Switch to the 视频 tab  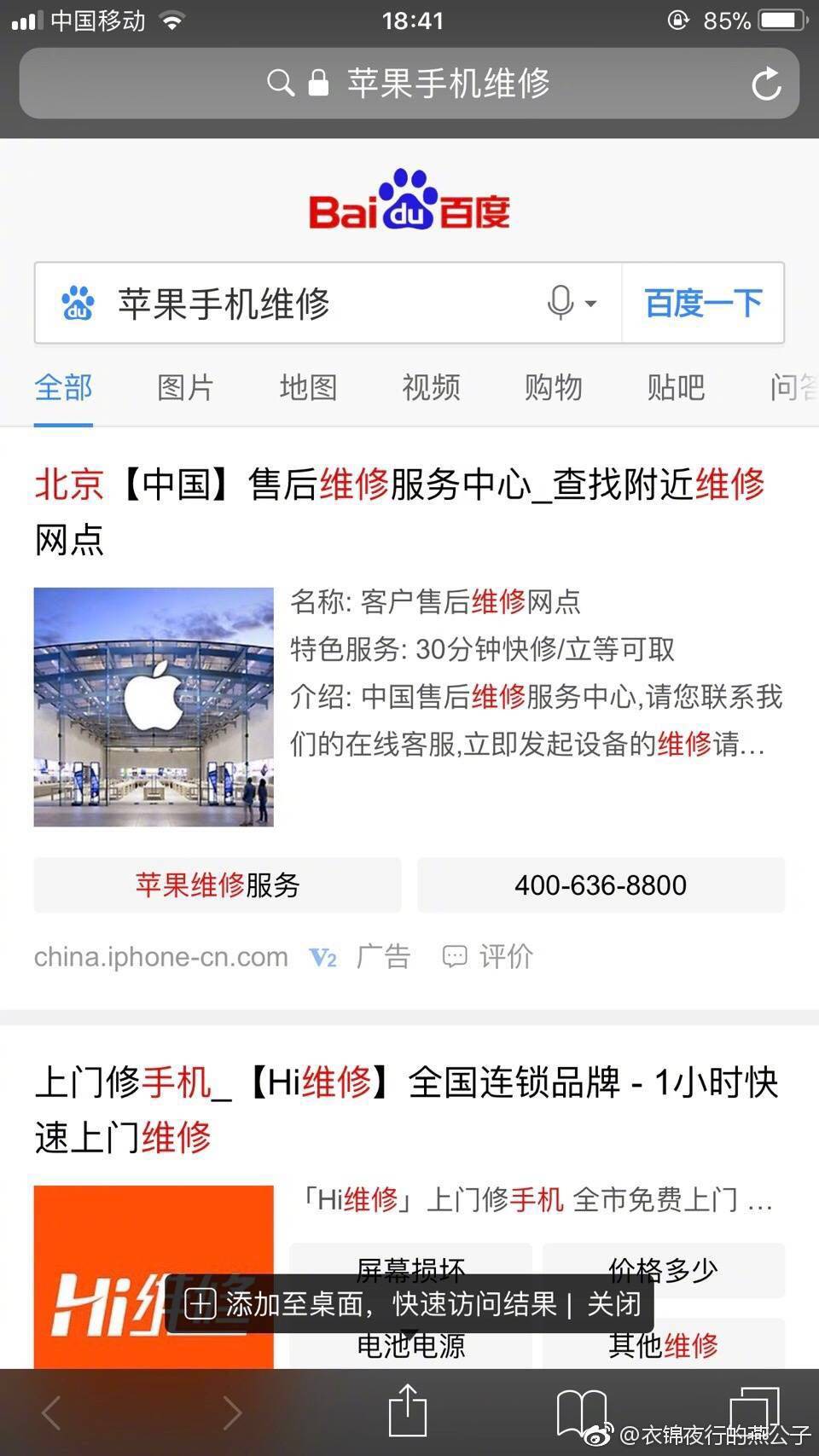click(431, 387)
